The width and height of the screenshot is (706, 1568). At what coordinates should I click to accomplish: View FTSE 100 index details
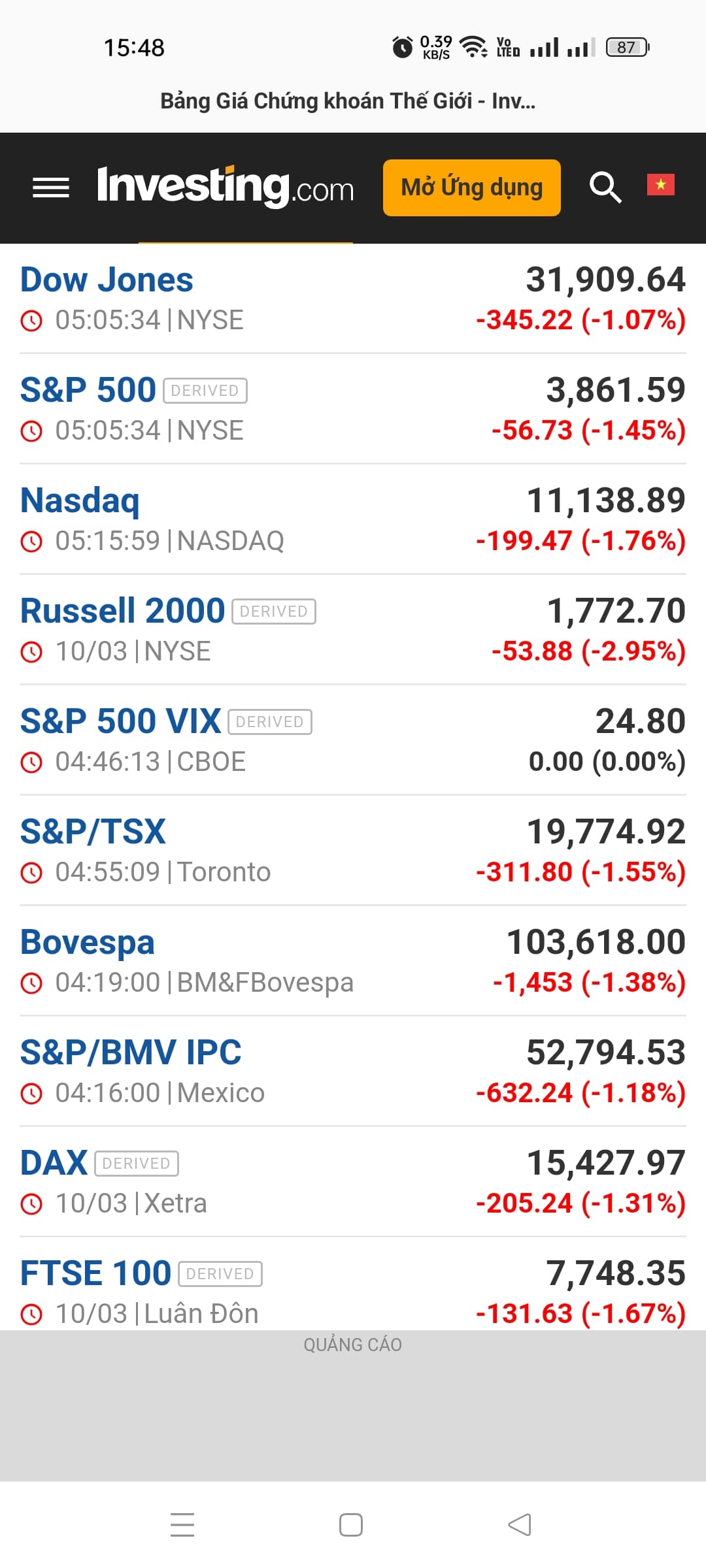coord(96,1273)
